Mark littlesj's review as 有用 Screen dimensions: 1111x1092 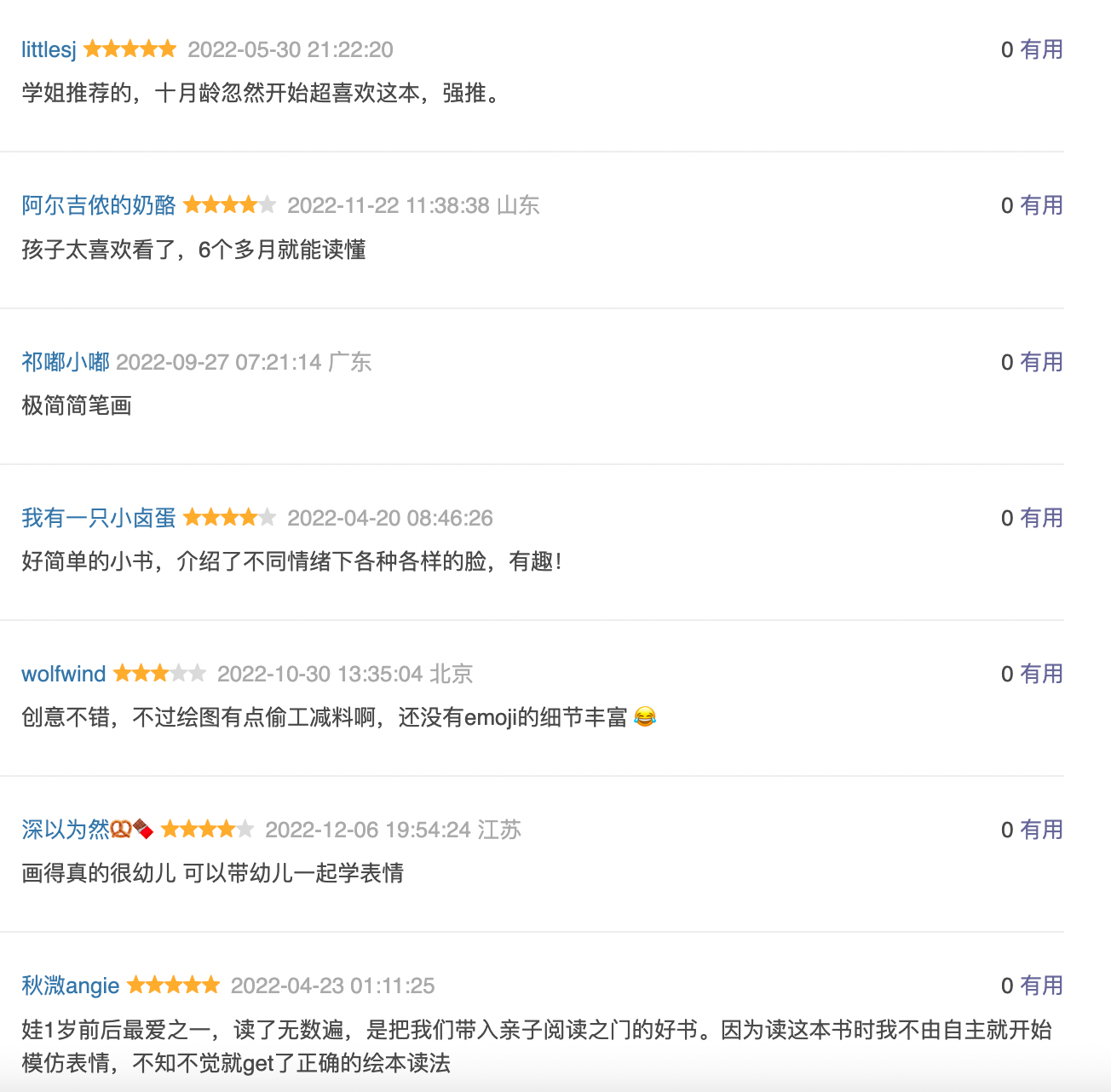(x=1041, y=49)
